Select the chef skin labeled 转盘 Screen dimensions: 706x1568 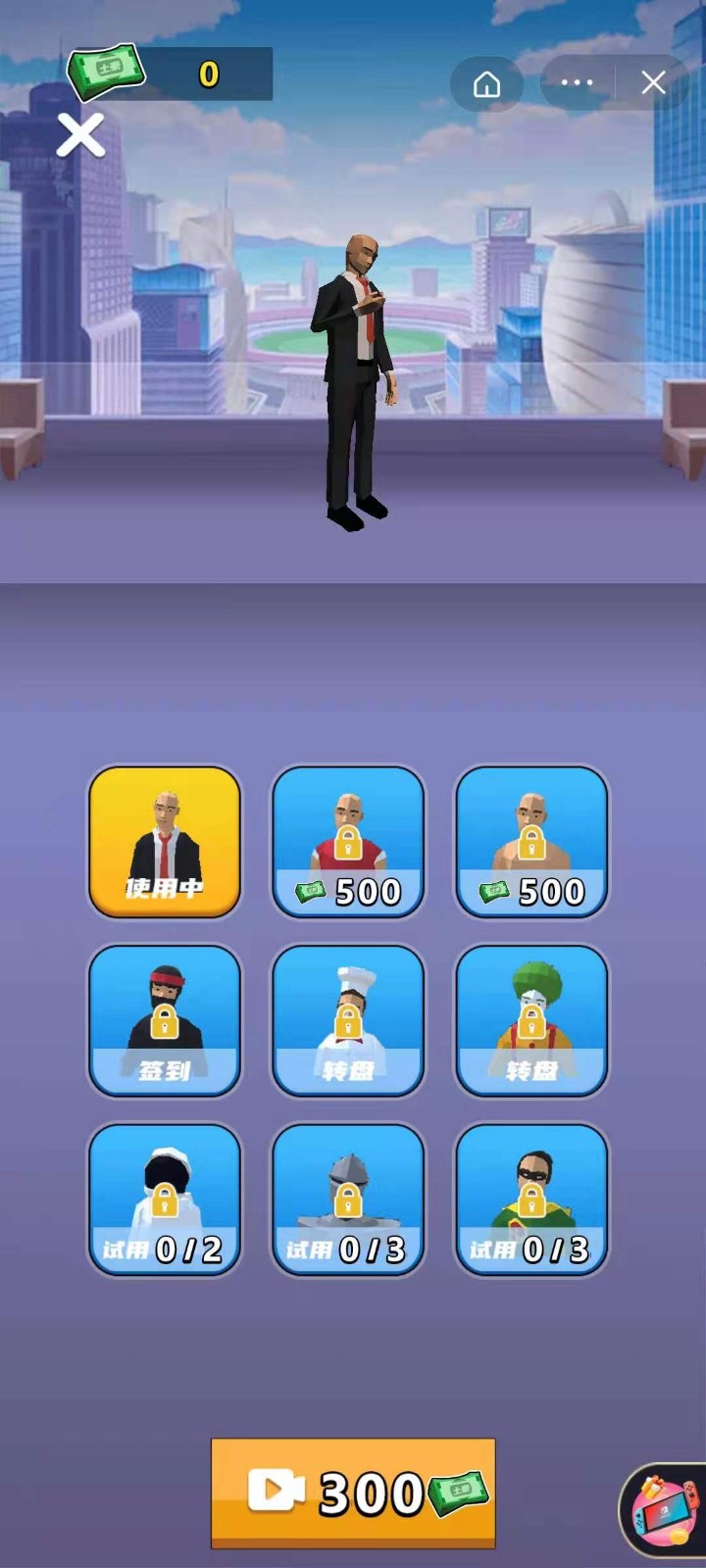click(348, 1020)
